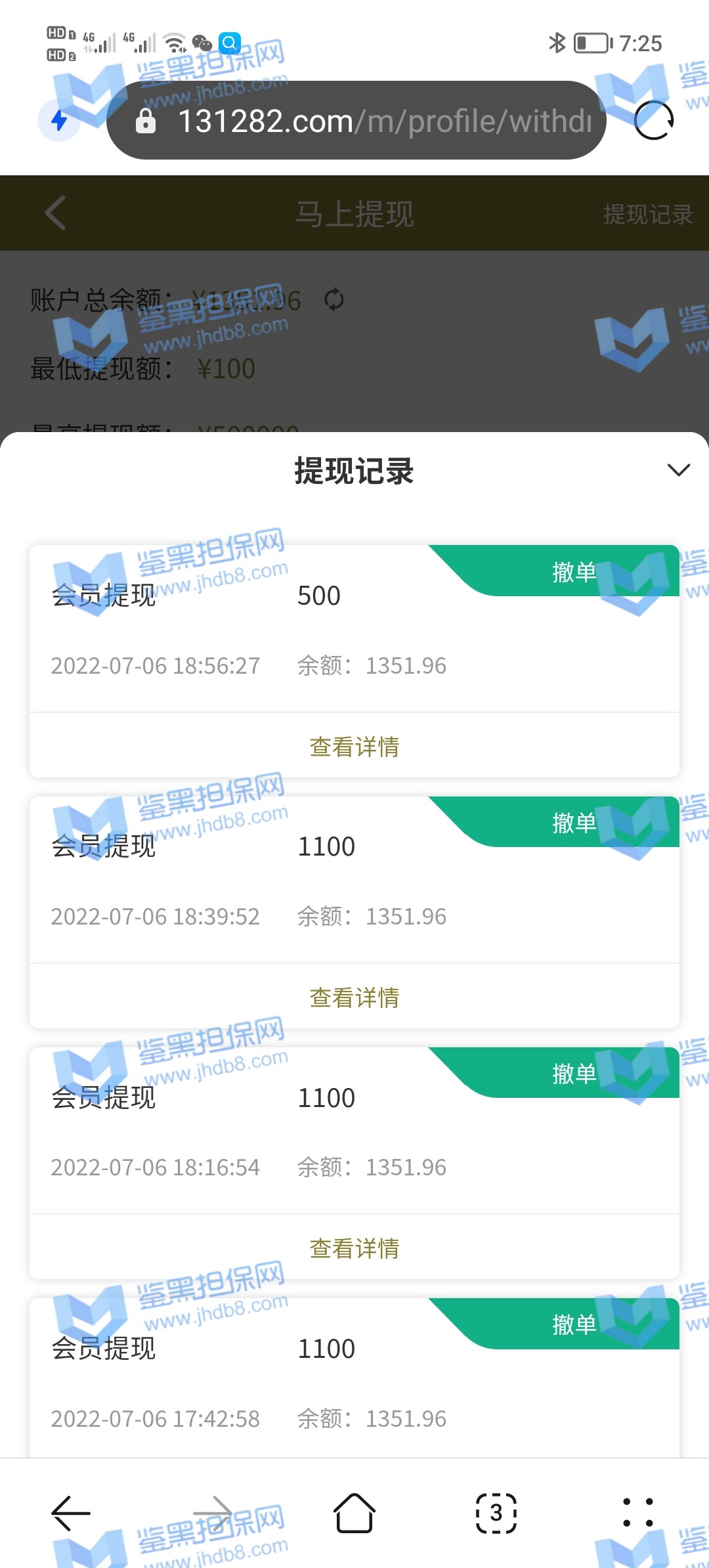Open the browser home page
709x1568 pixels.
coord(354,1513)
